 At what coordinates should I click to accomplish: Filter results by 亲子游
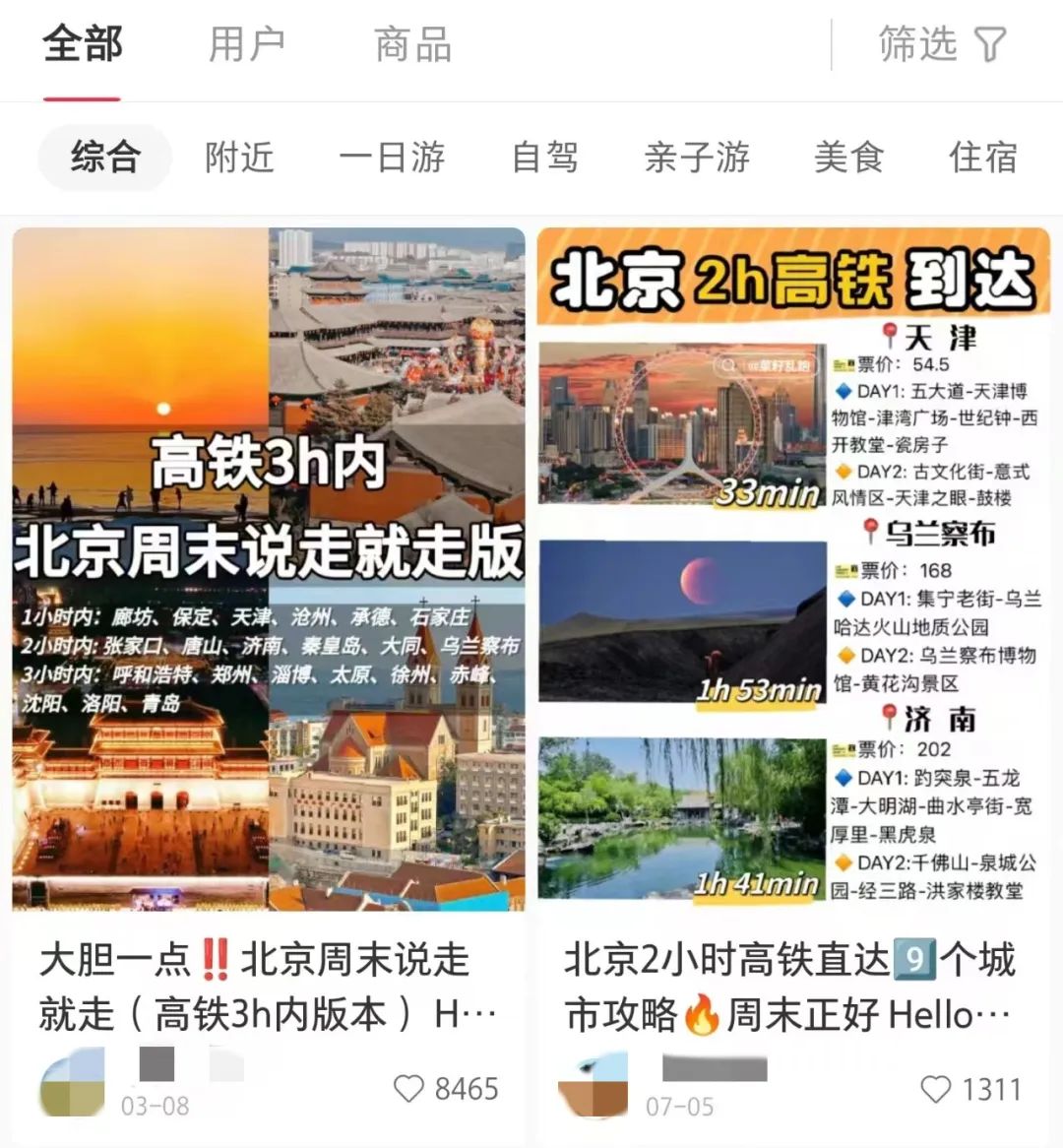(x=697, y=158)
